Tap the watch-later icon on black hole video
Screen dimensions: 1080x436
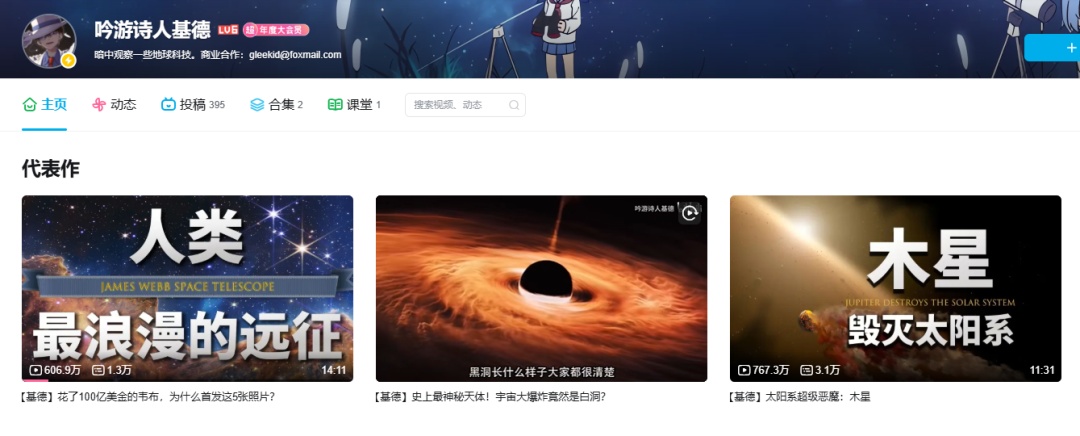pos(690,213)
